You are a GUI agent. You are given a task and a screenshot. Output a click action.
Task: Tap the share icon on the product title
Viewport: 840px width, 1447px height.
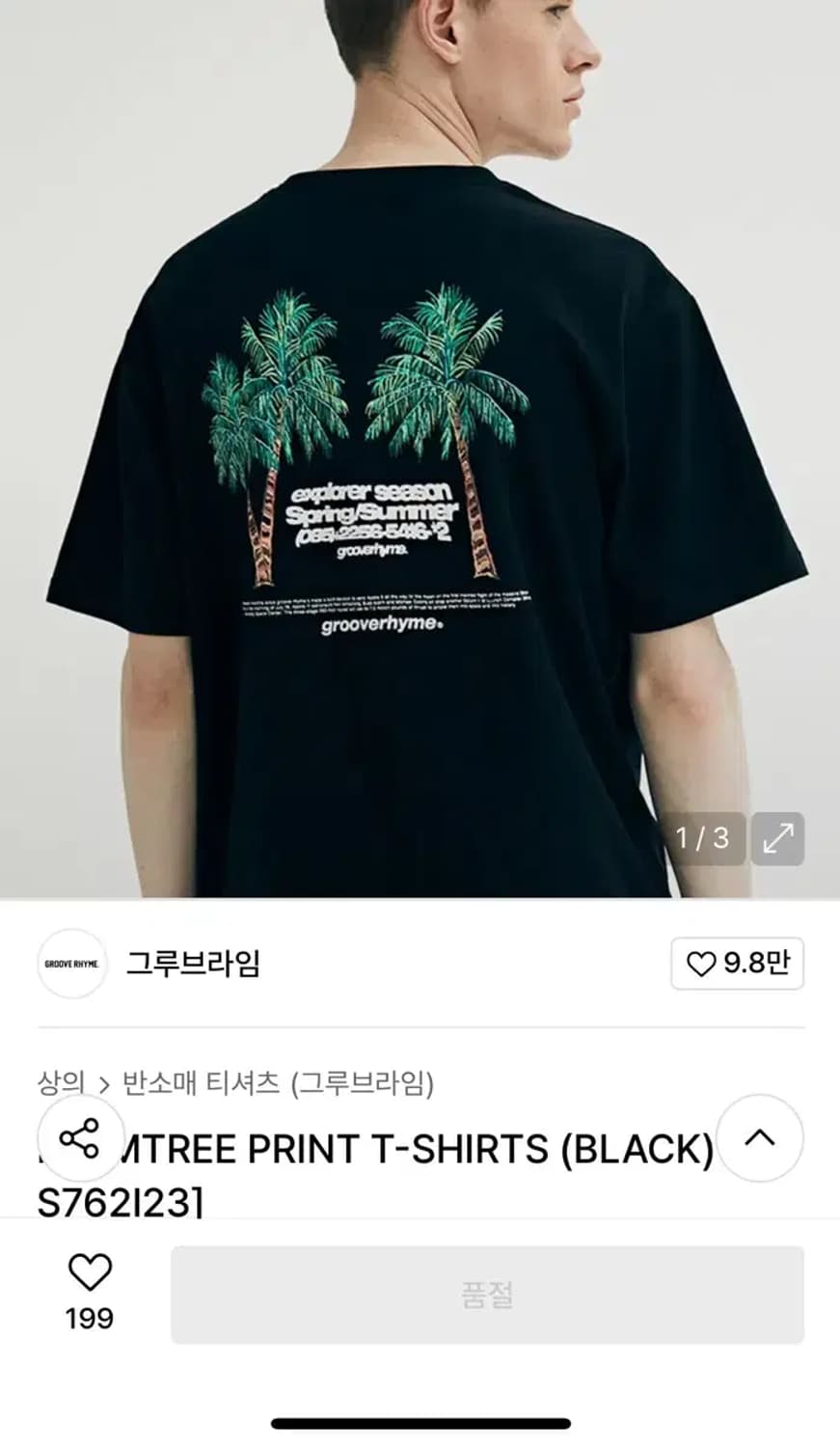(81, 1139)
